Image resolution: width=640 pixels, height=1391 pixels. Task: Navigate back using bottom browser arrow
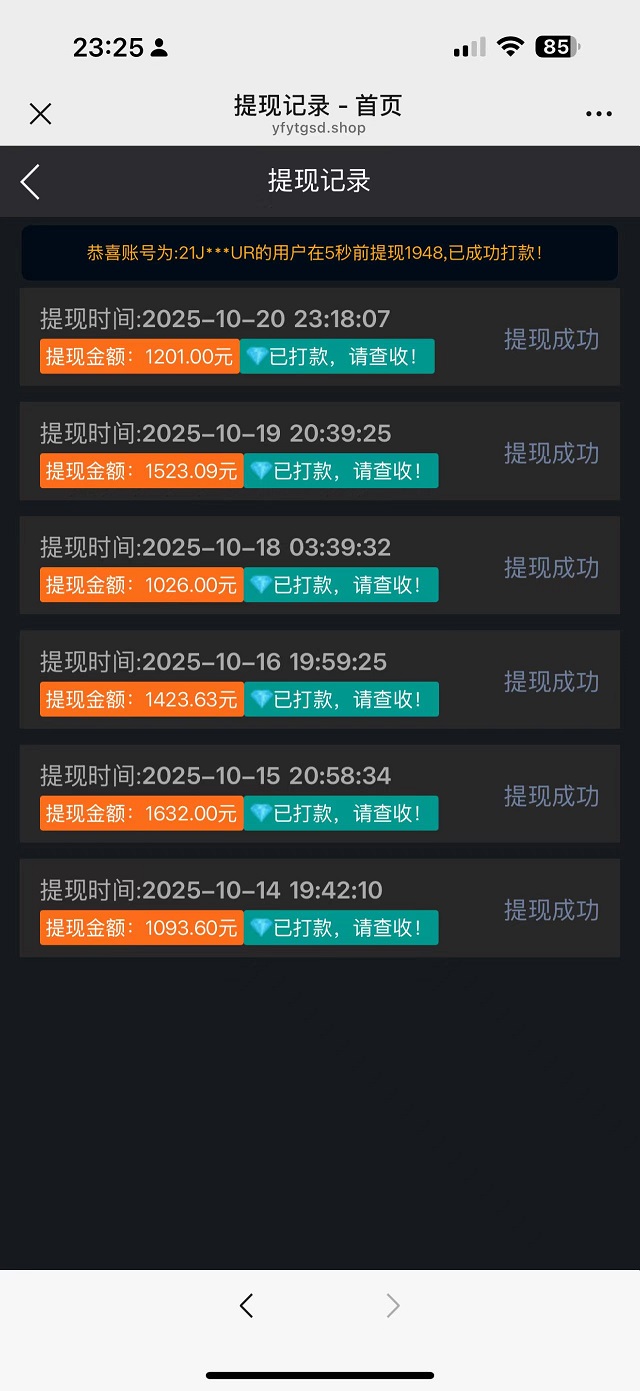point(247,1305)
